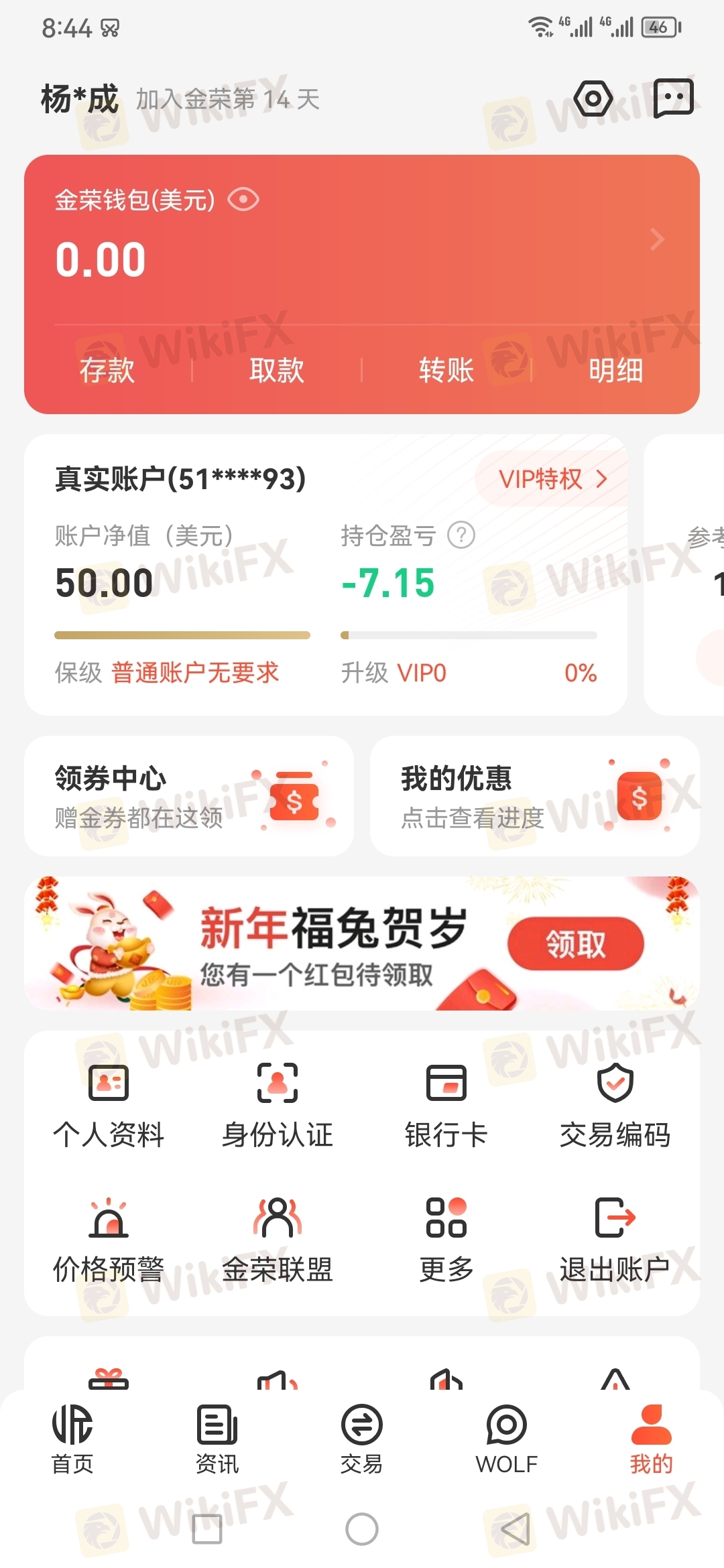Open 领券中心 coupon center card
The height and width of the screenshot is (1568, 724).
[189, 796]
